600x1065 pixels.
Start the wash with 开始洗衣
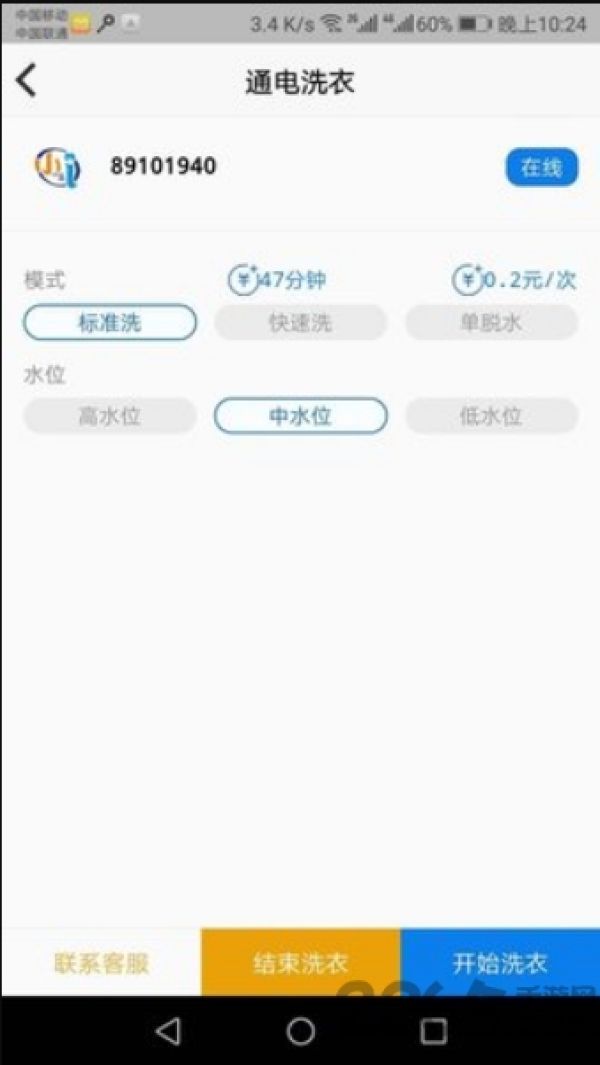500,962
